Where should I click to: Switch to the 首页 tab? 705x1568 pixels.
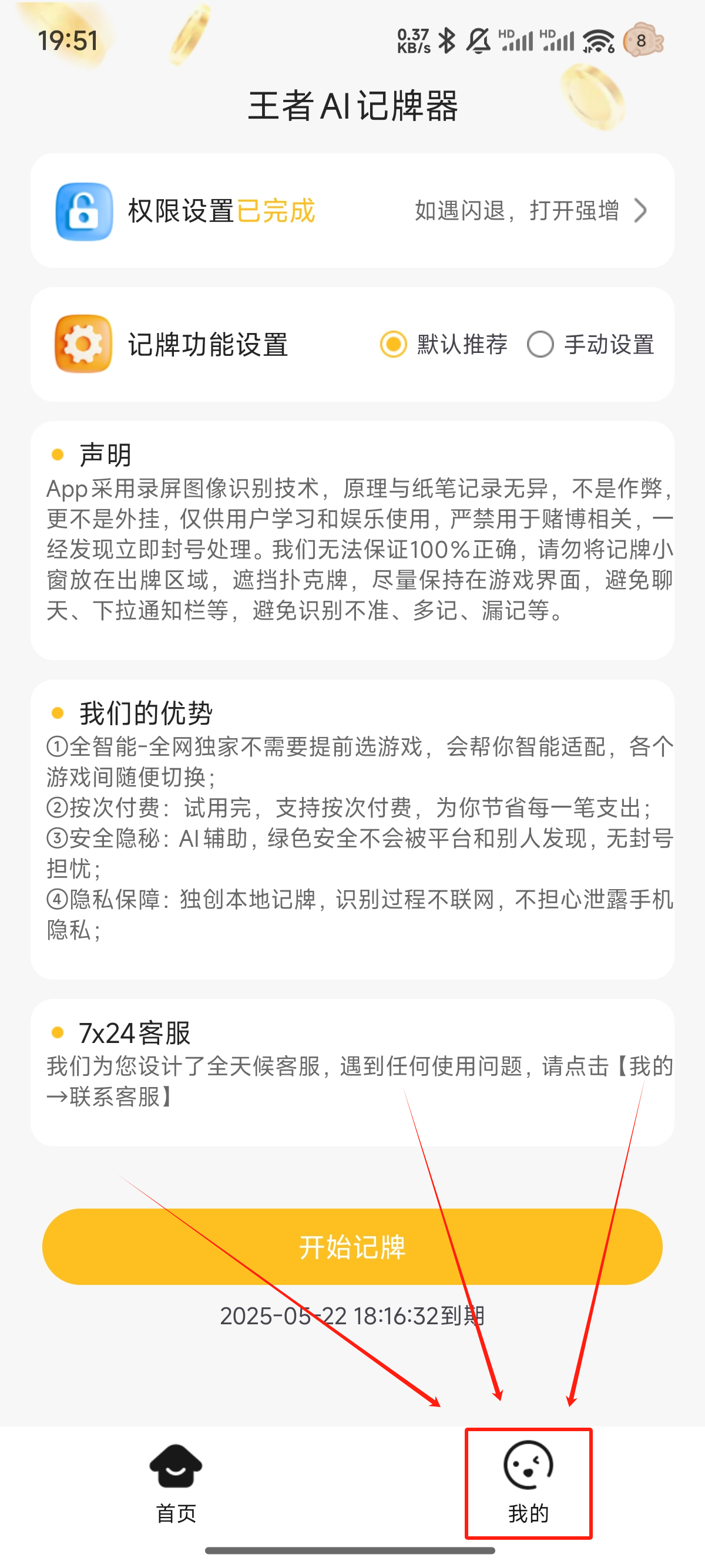tap(176, 1483)
